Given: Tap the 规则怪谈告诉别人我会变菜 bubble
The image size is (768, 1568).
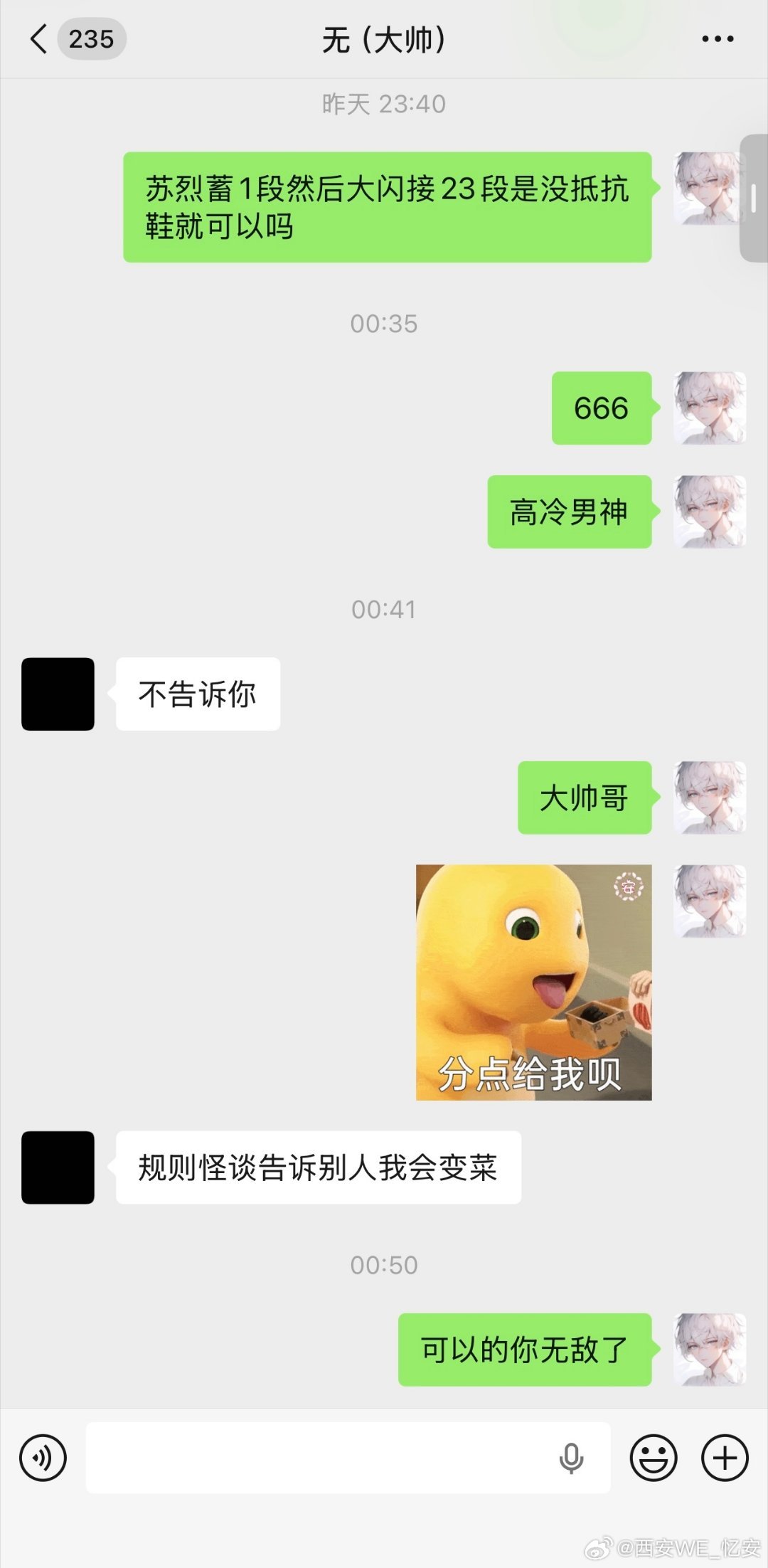Looking at the screenshot, I should click(x=318, y=1167).
